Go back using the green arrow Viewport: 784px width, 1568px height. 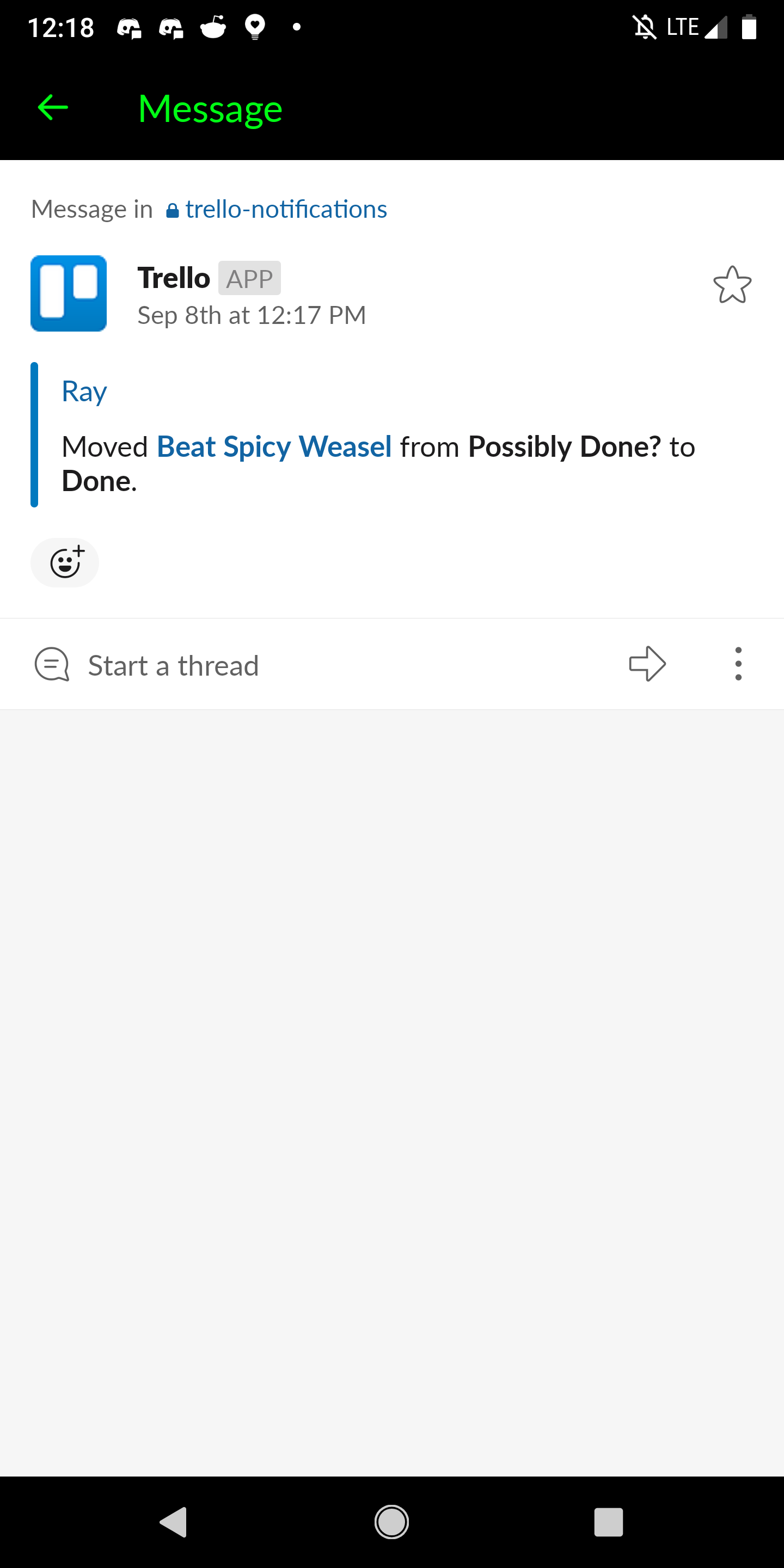53,108
